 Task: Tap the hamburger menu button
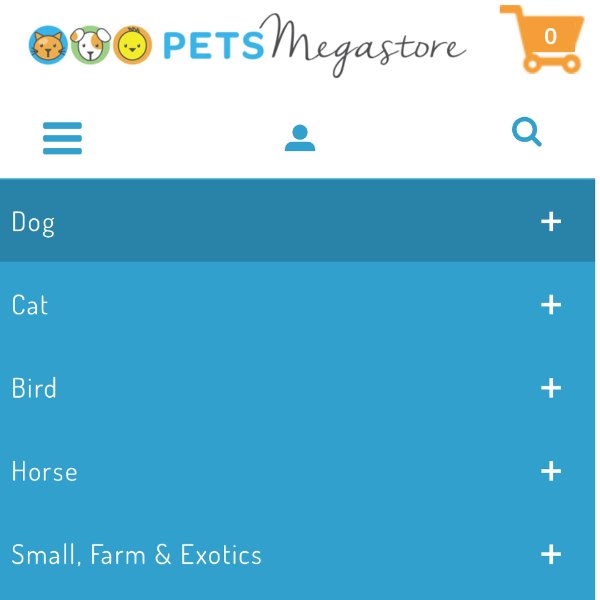point(62,138)
